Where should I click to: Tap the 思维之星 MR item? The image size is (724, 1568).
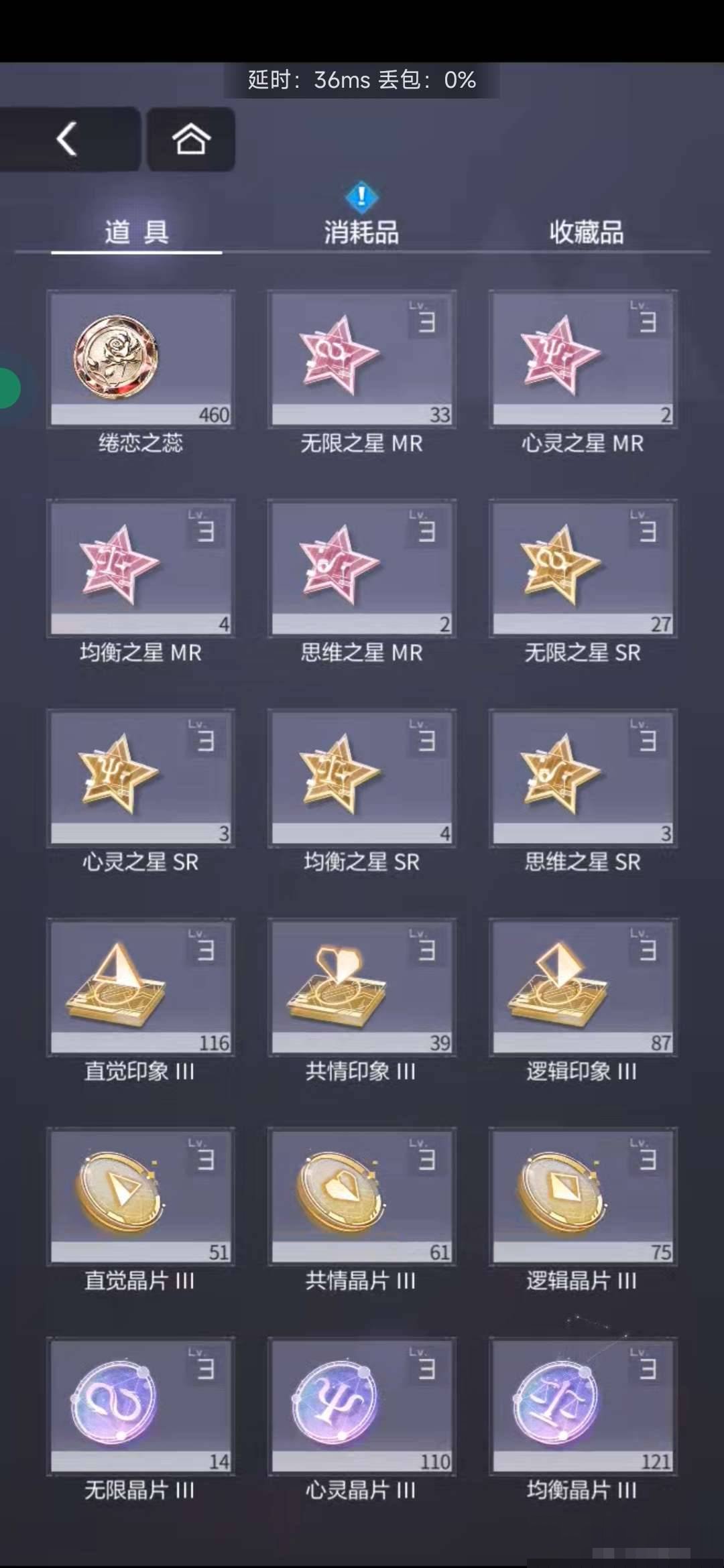361,568
